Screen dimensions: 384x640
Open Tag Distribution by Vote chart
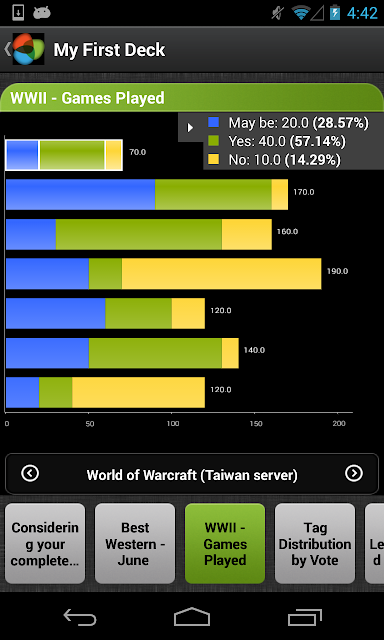click(x=315, y=543)
